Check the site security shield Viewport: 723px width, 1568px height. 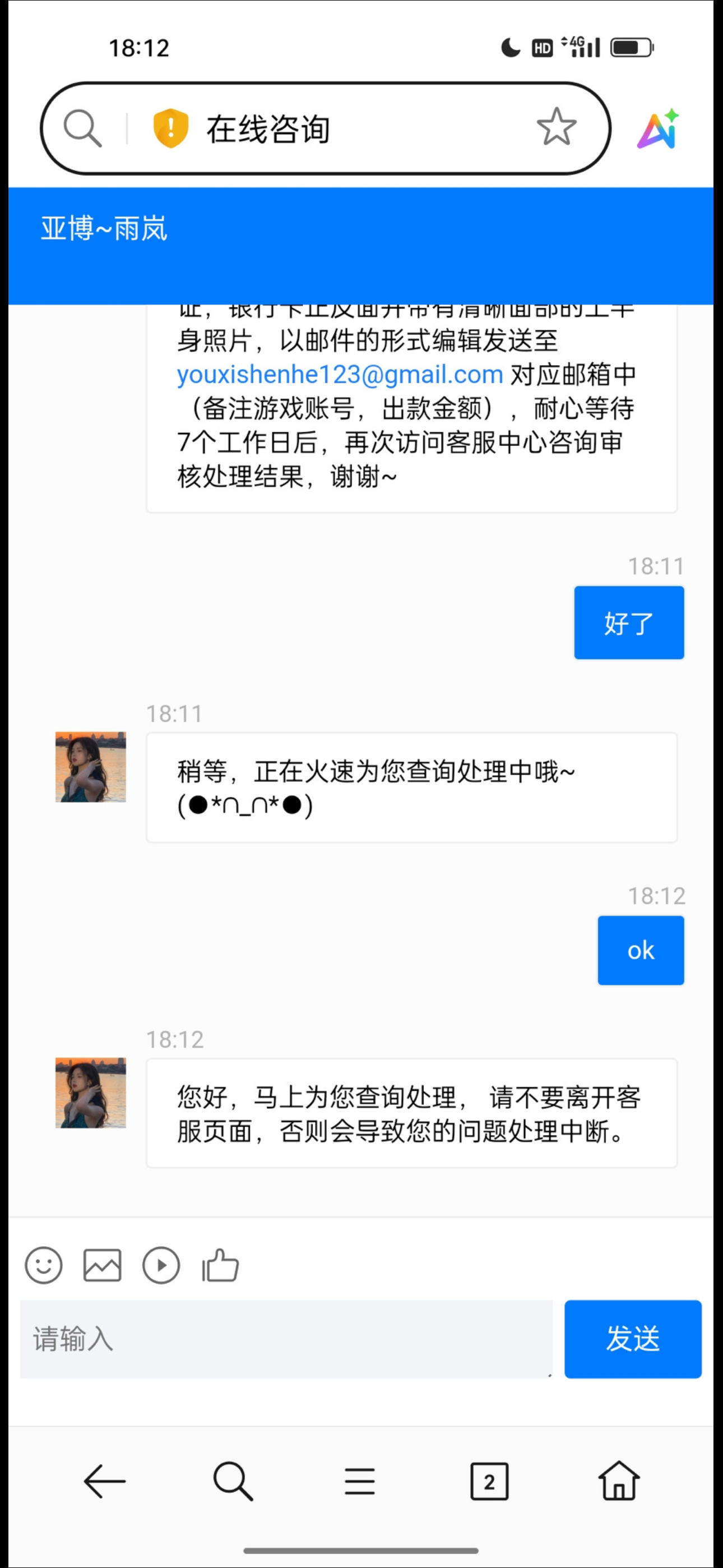[170, 128]
